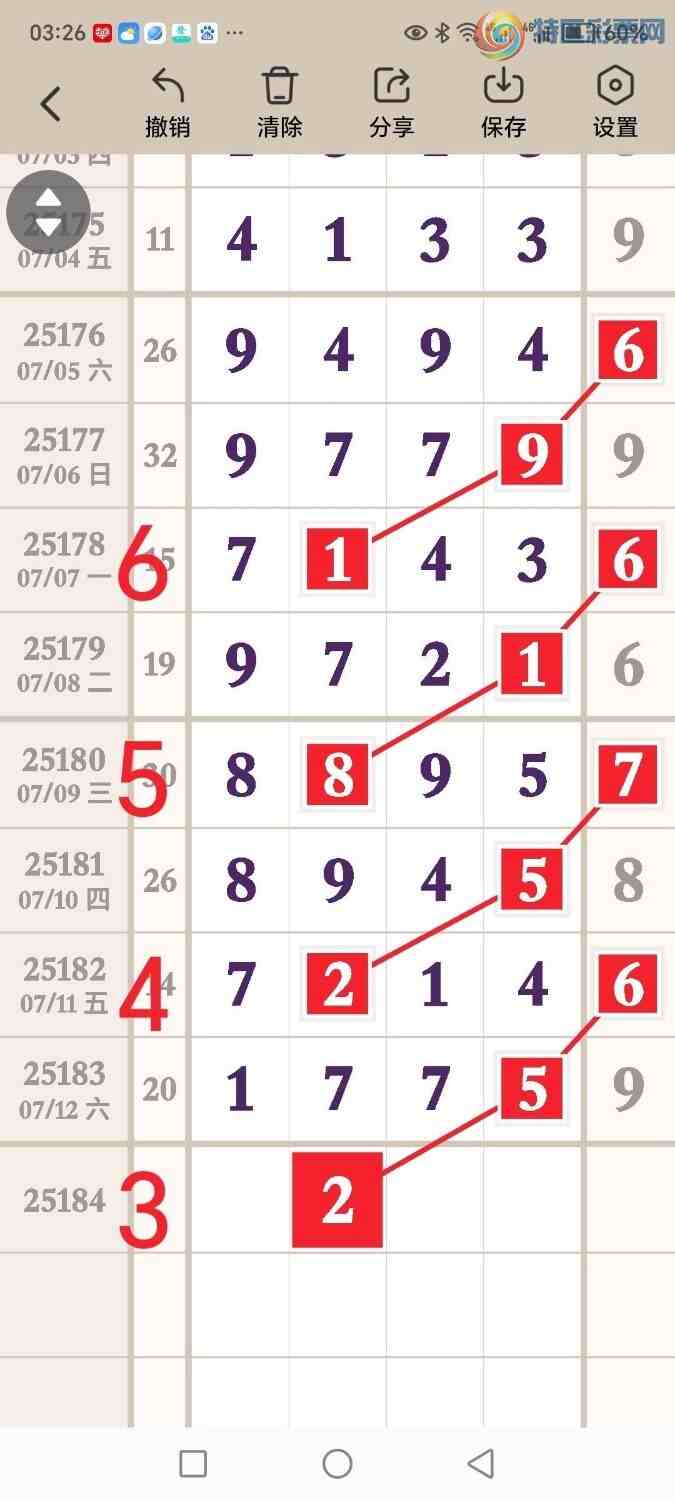Clear all marks with 清除
This screenshot has width=675, height=1500.
279,103
